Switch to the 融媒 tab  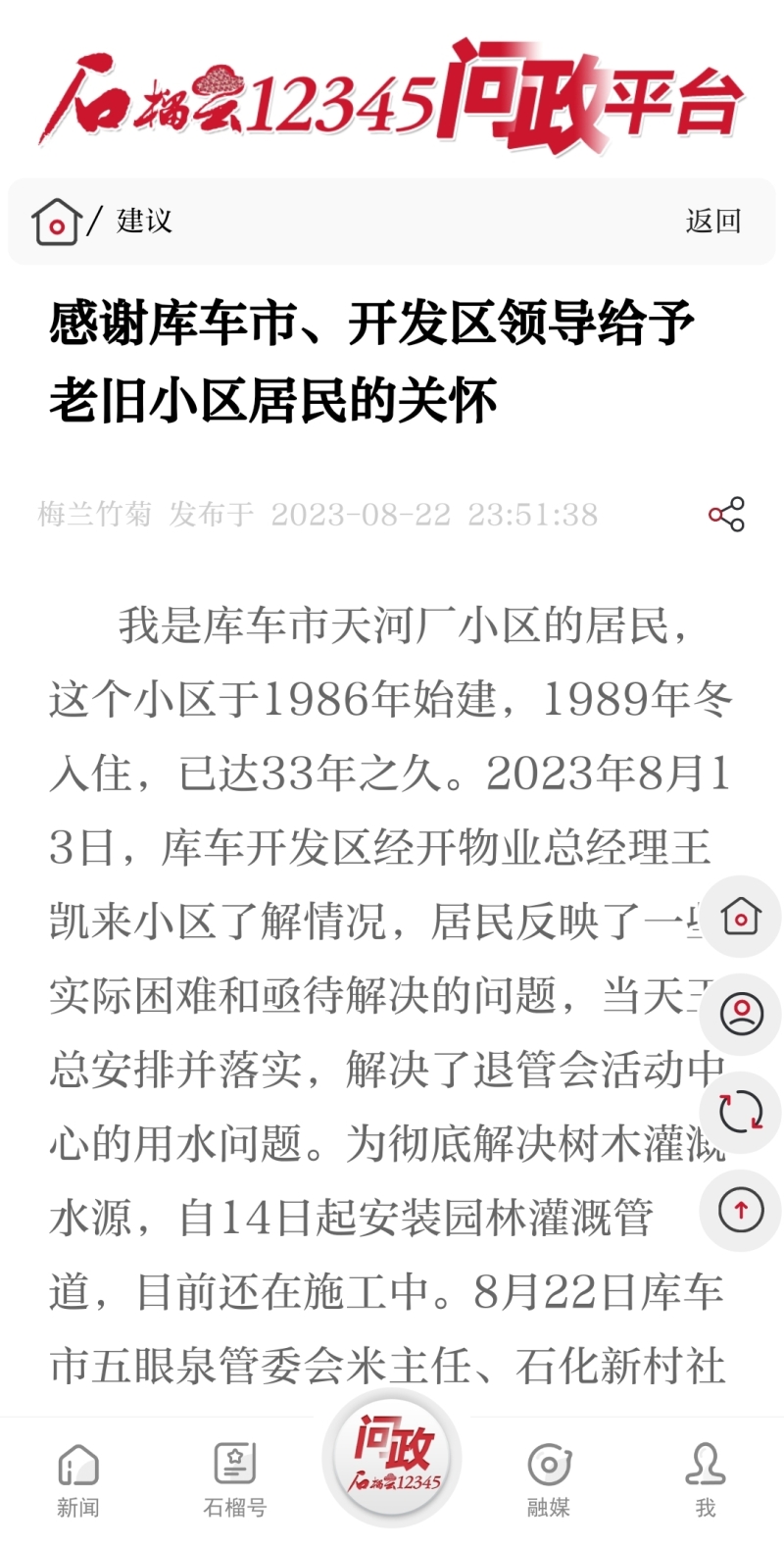point(549,1480)
